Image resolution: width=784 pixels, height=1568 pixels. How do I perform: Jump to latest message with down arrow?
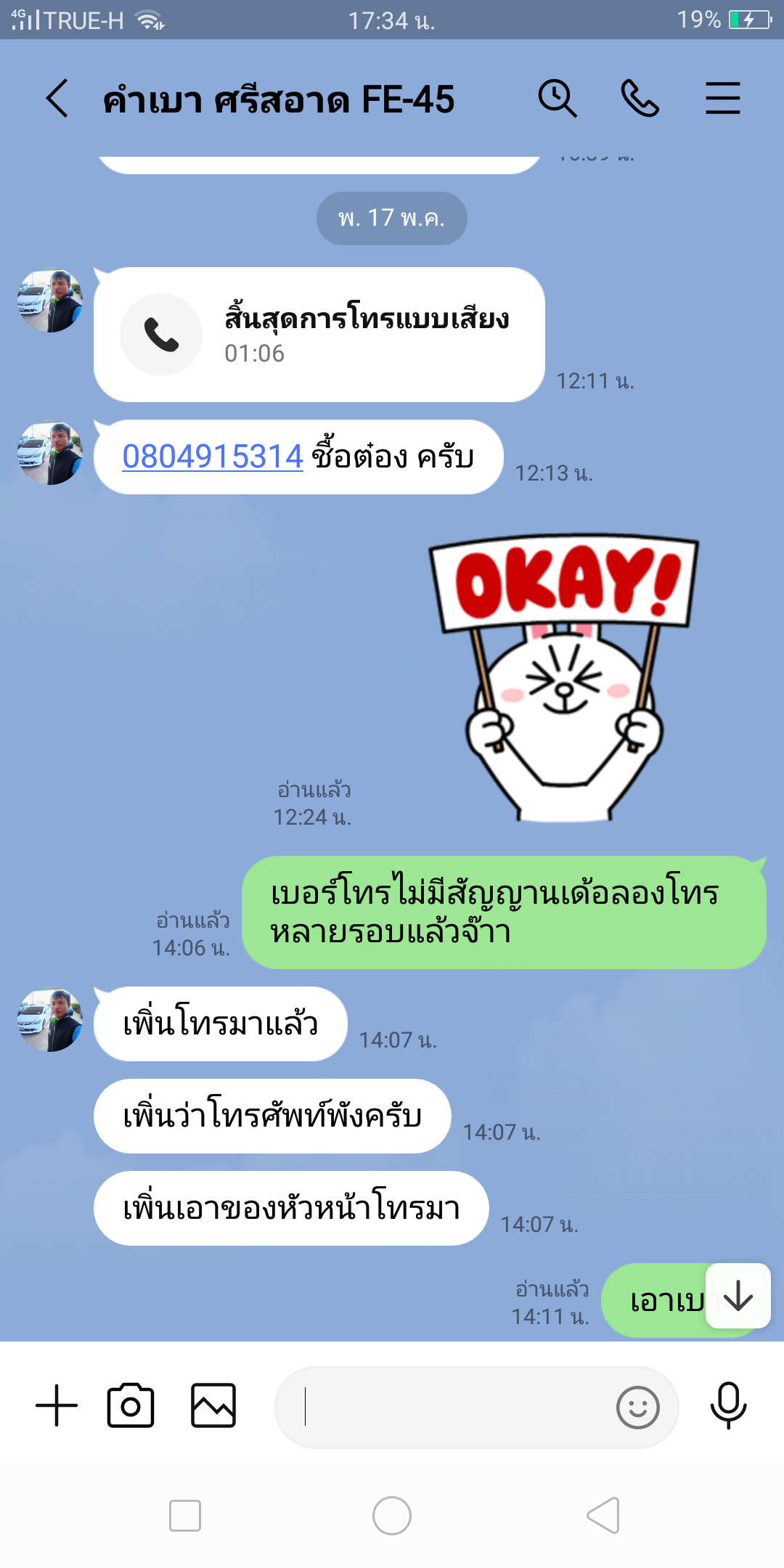(738, 1296)
